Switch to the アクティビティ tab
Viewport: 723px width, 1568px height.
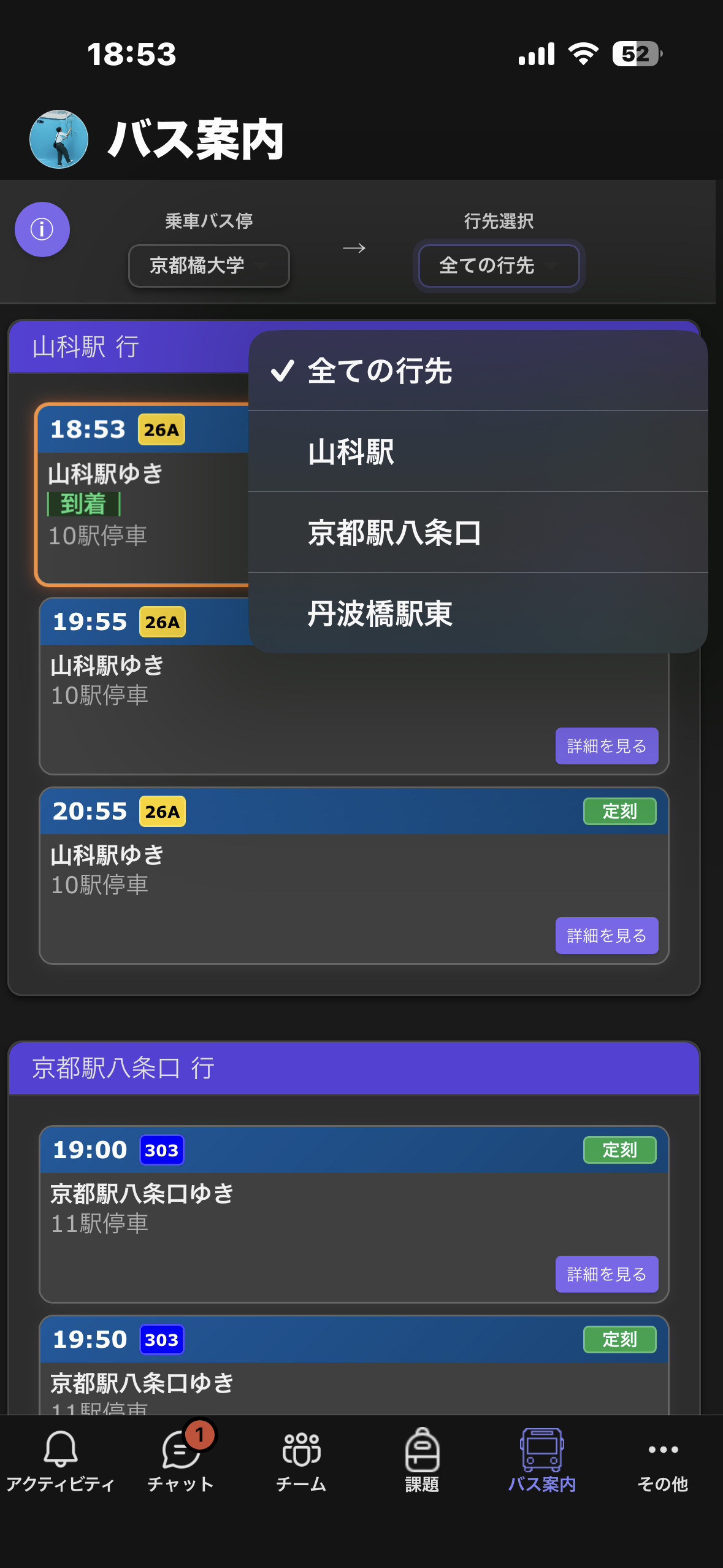point(60,1461)
